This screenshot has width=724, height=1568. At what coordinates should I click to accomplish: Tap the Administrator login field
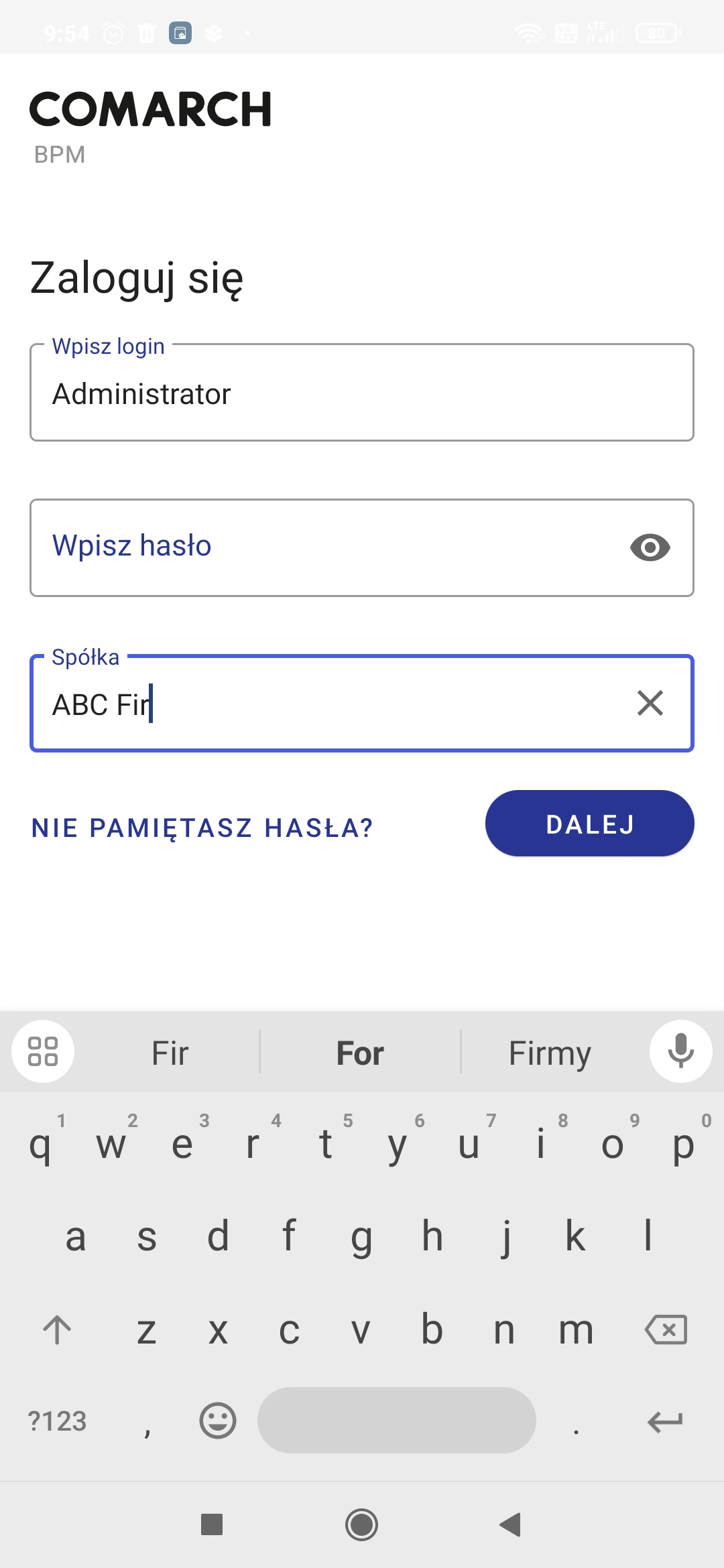pos(362,393)
